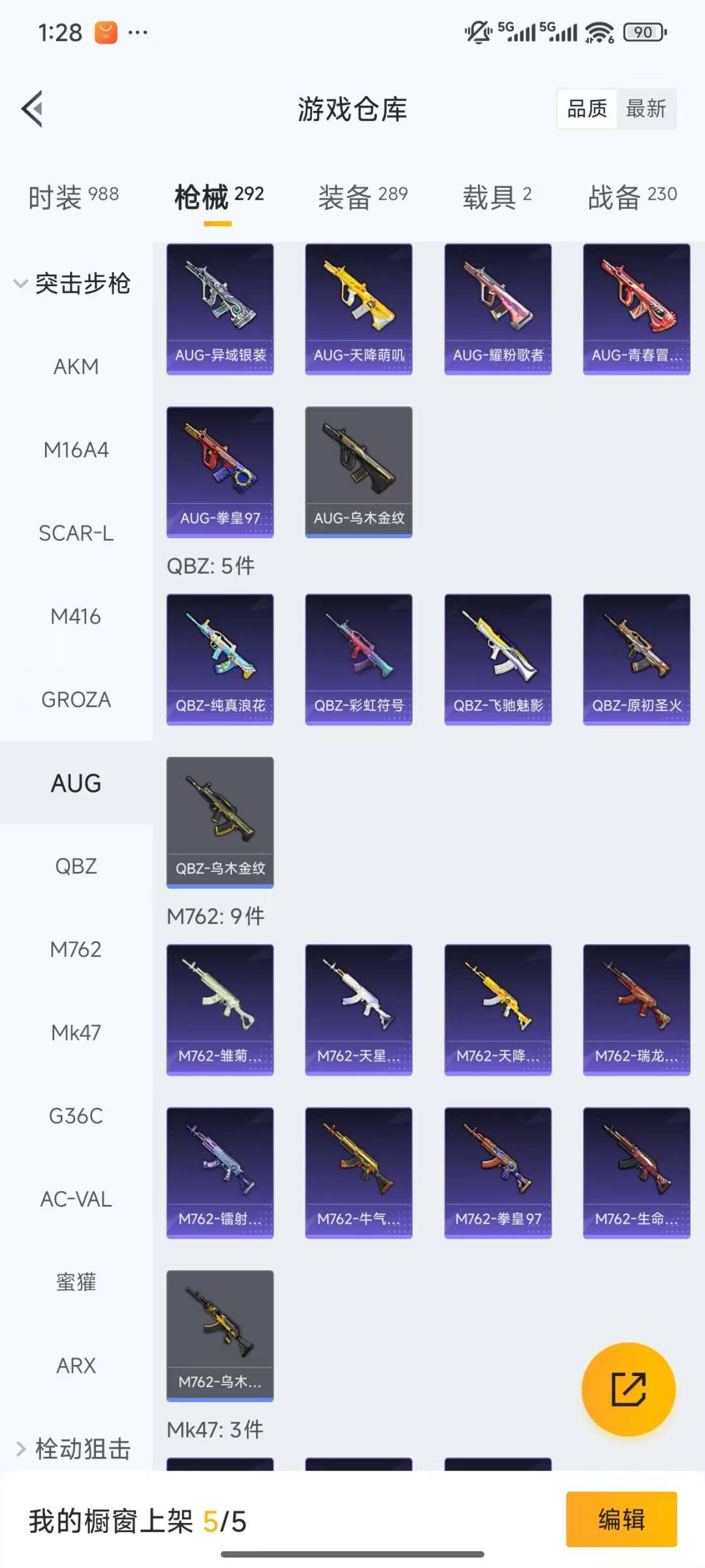Select AKM in the weapon list
Screen dimensions: 705x1568
[x=76, y=367]
